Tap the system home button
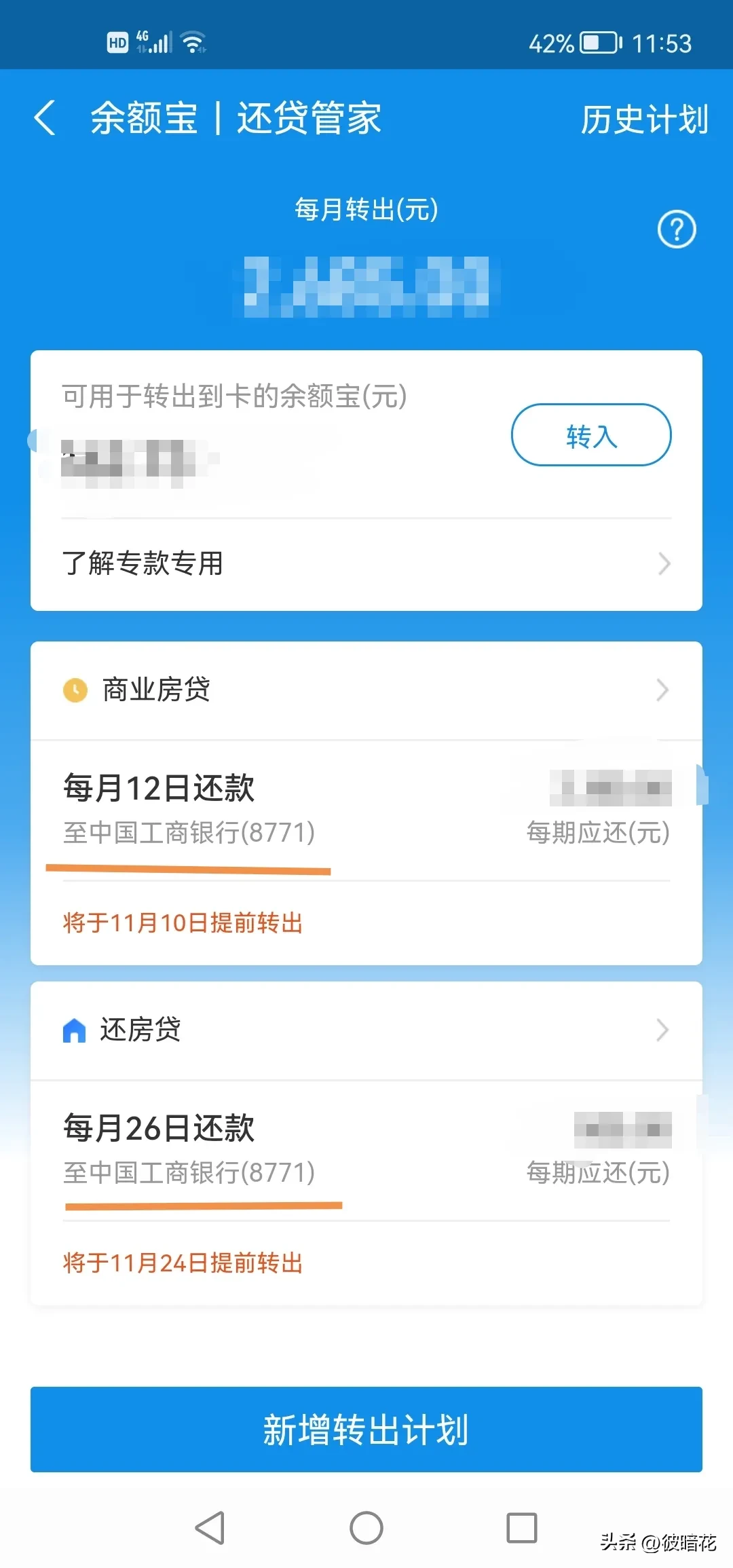Viewport: 733px width, 1568px height. tap(366, 1528)
